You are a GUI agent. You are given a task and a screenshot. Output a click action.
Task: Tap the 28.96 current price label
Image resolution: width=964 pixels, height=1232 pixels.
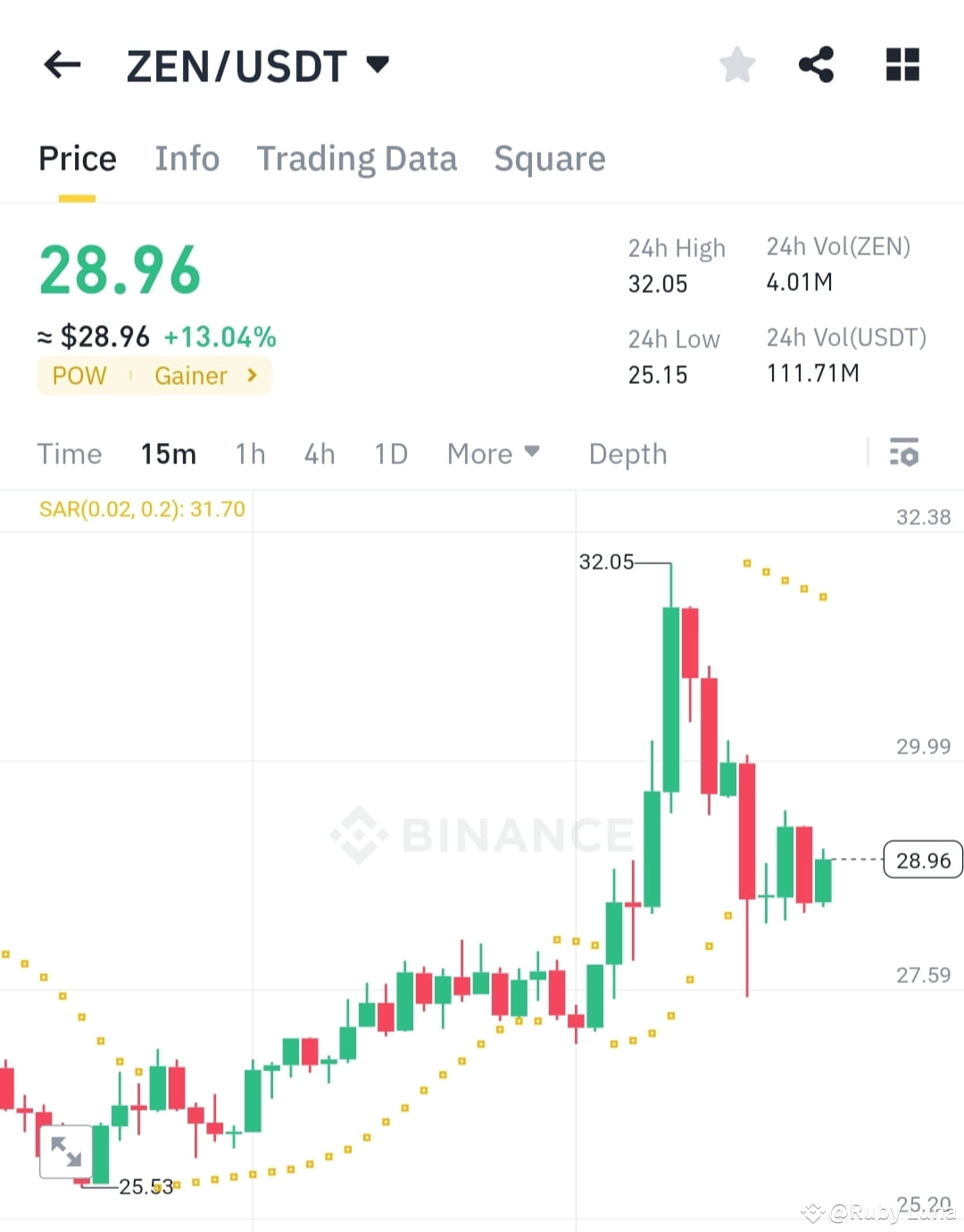922,860
